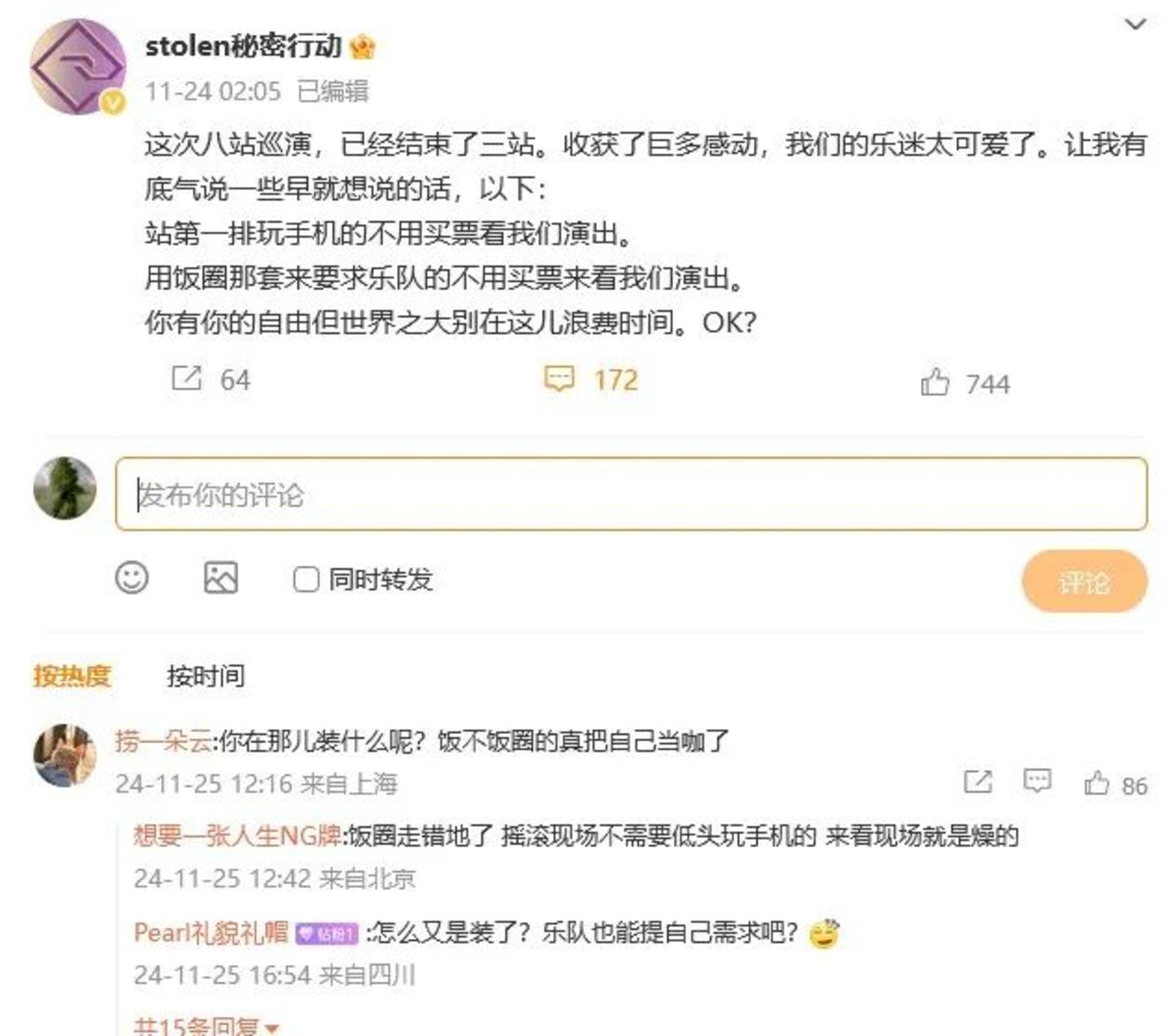Open 捞一朵云 user profile
The width and height of the screenshot is (1176, 1036).
tap(163, 741)
